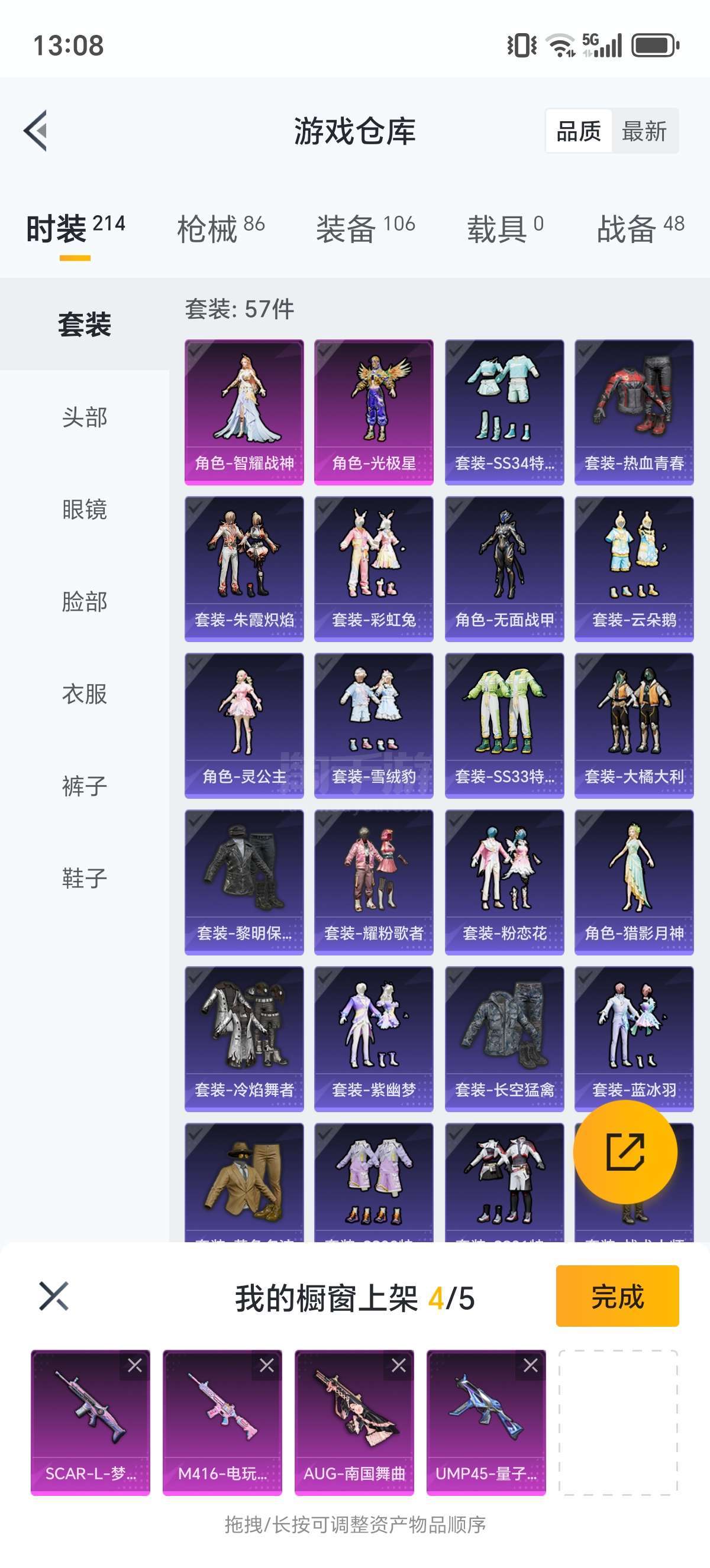Viewport: 710px width, 1568px height.
Task: Tap the orange floating share button
Action: pyautogui.click(x=625, y=1152)
